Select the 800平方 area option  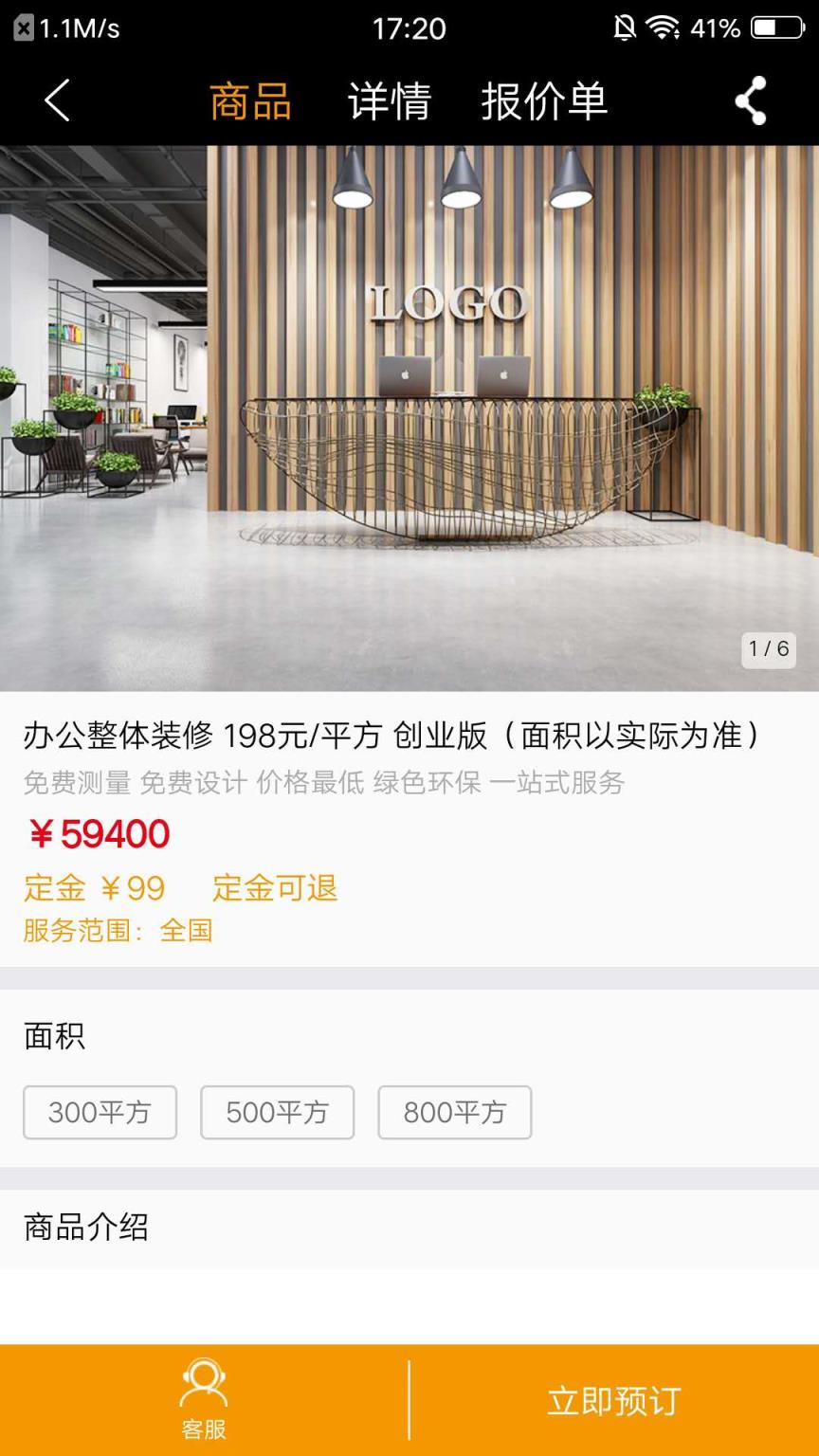click(455, 1112)
